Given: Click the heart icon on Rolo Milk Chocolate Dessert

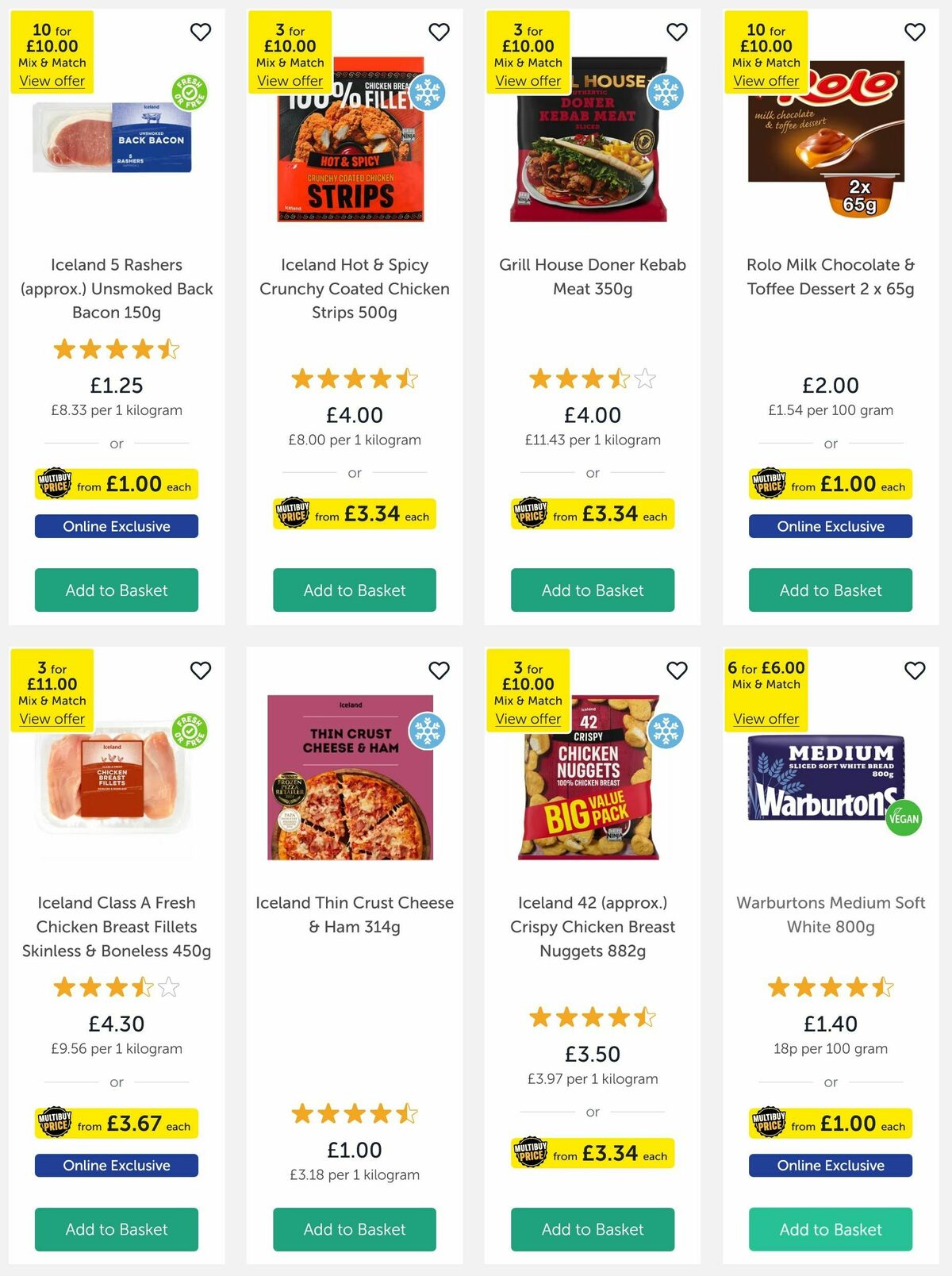Looking at the screenshot, I should point(915,32).
